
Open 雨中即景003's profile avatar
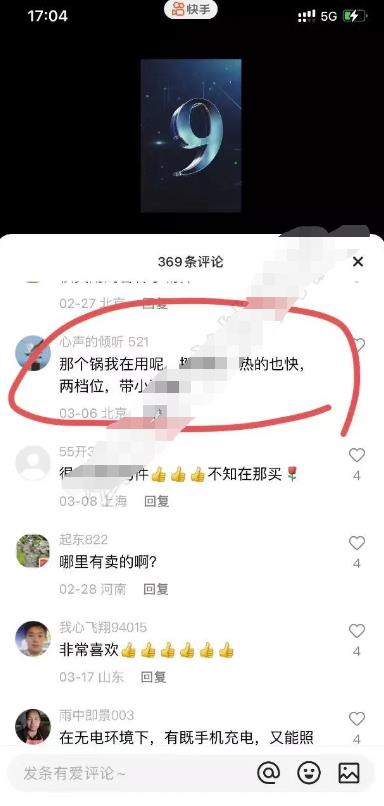(x=33, y=727)
